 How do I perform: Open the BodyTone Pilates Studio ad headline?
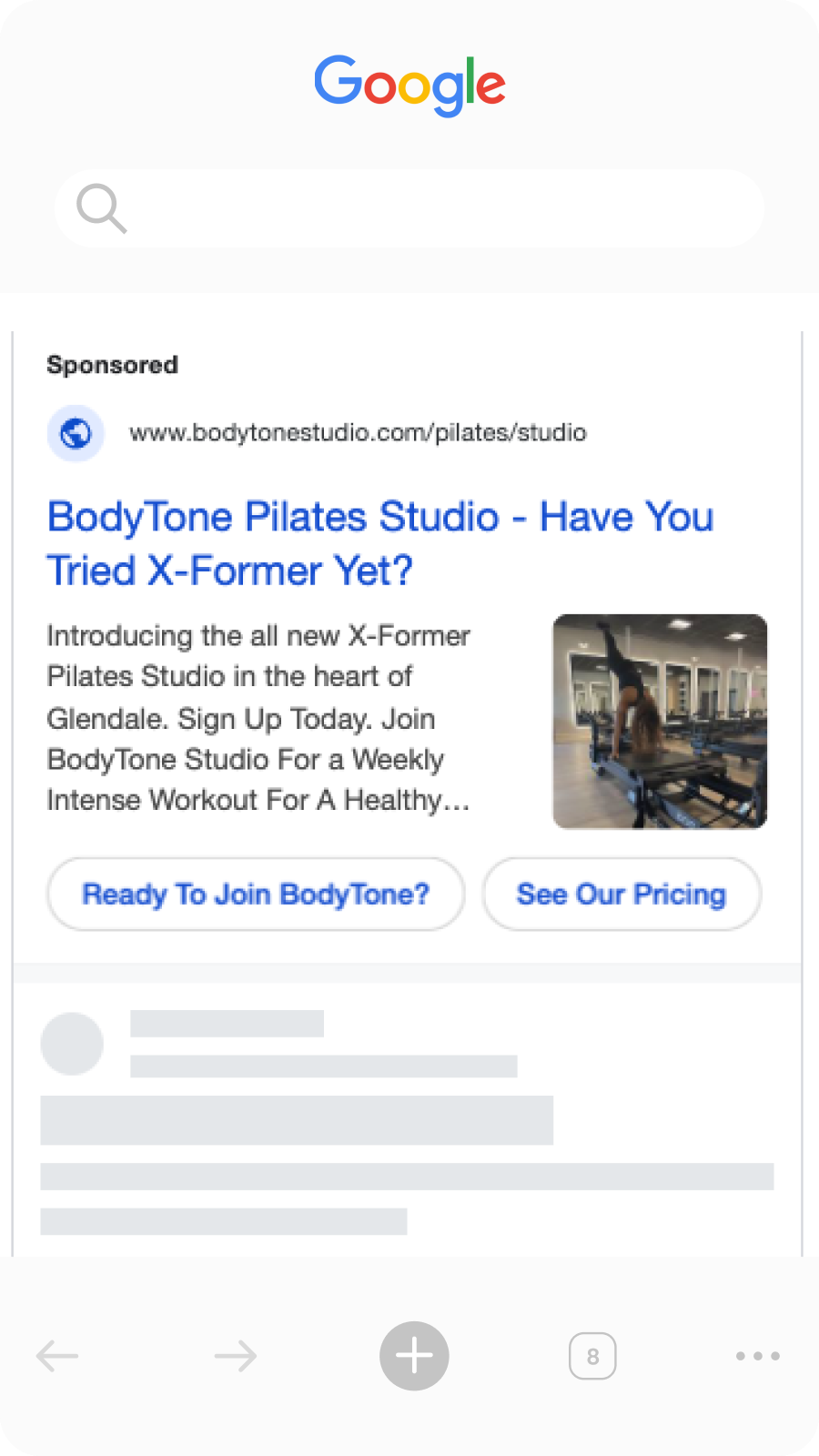tap(380, 543)
